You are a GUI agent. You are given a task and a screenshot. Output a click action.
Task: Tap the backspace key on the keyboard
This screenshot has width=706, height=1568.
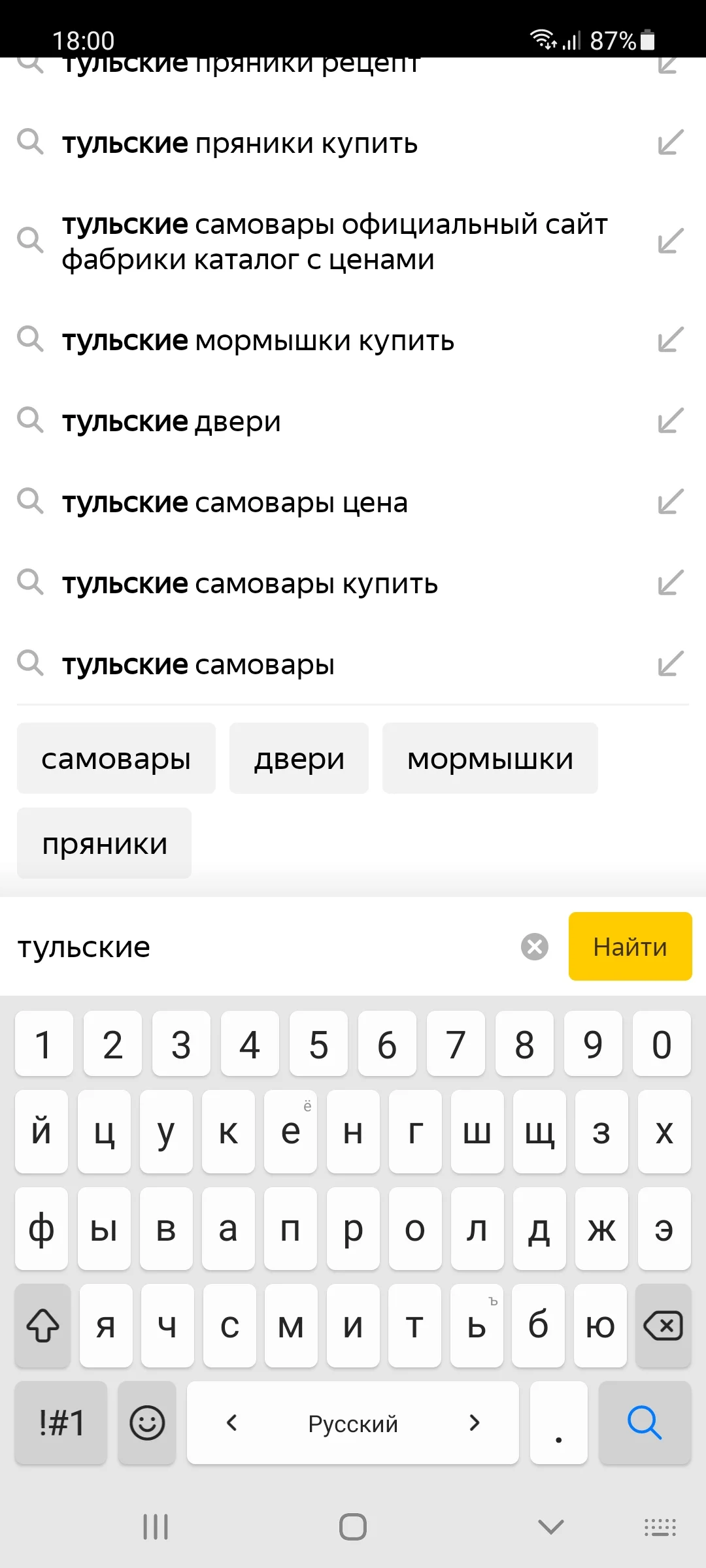pyautogui.click(x=663, y=1326)
